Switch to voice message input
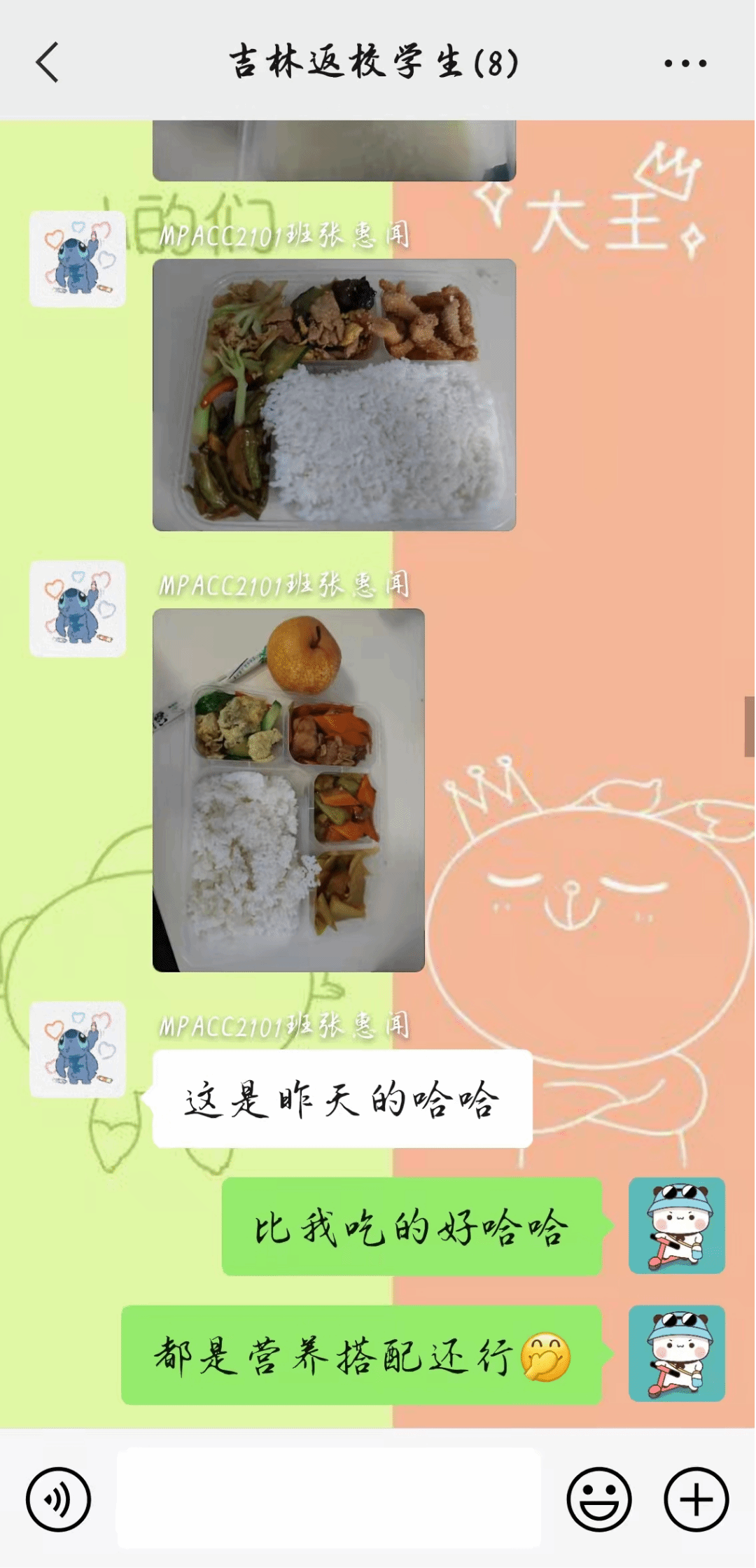Viewport: 756px width, 1568px height. [58, 1499]
